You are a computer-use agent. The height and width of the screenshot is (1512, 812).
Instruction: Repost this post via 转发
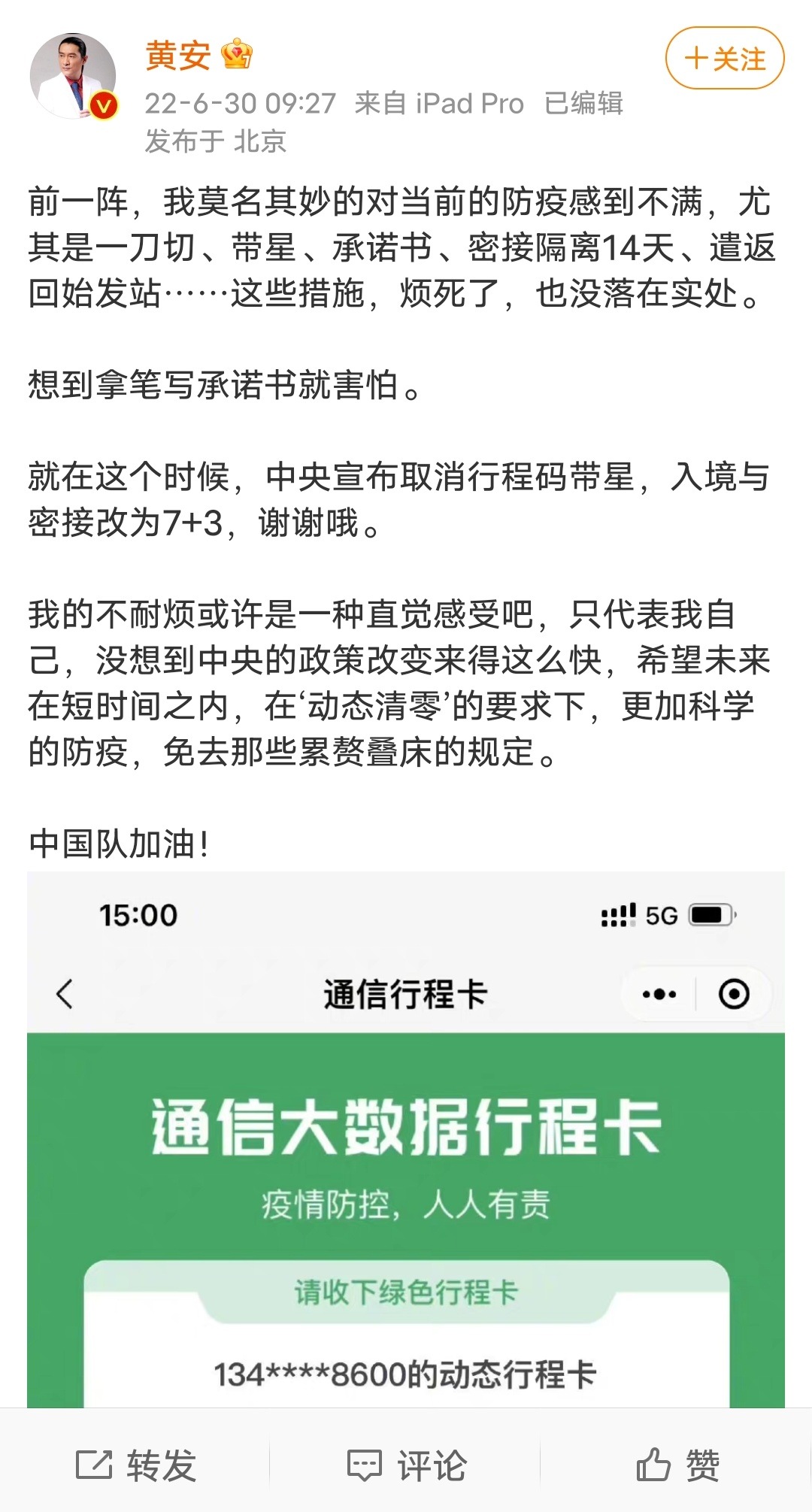136,1465
